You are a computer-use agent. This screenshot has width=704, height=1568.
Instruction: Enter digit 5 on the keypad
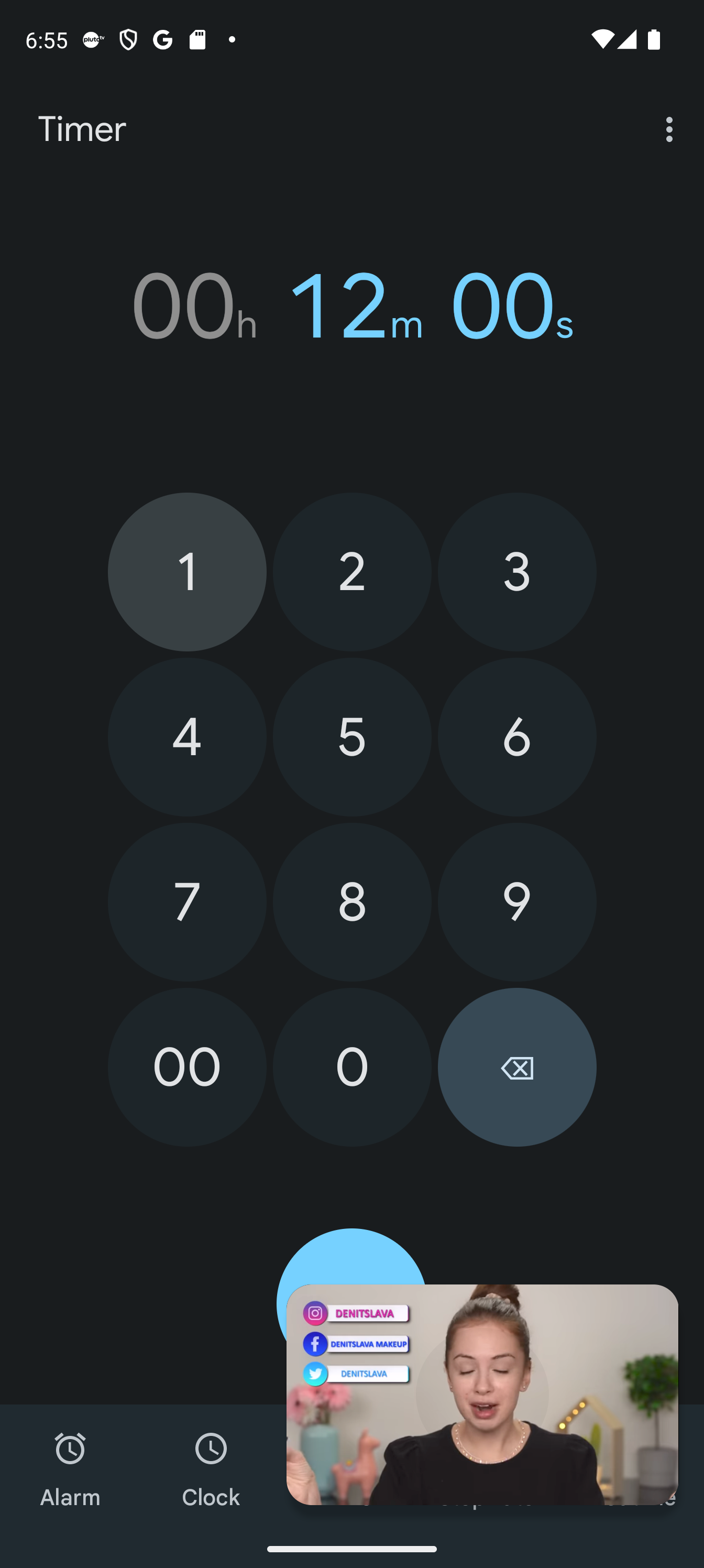pyautogui.click(x=351, y=736)
